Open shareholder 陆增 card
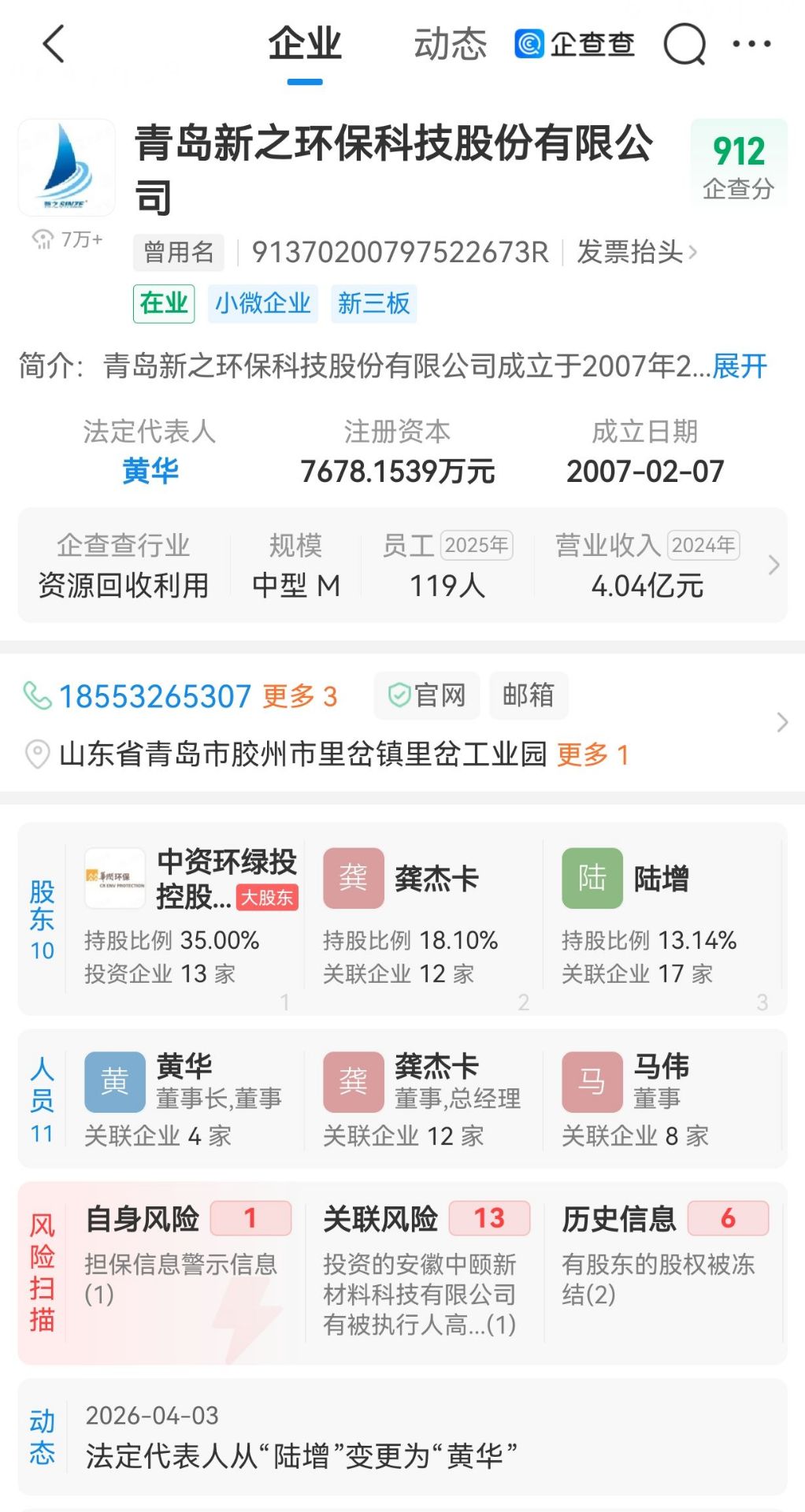805x1512 pixels. (x=662, y=917)
